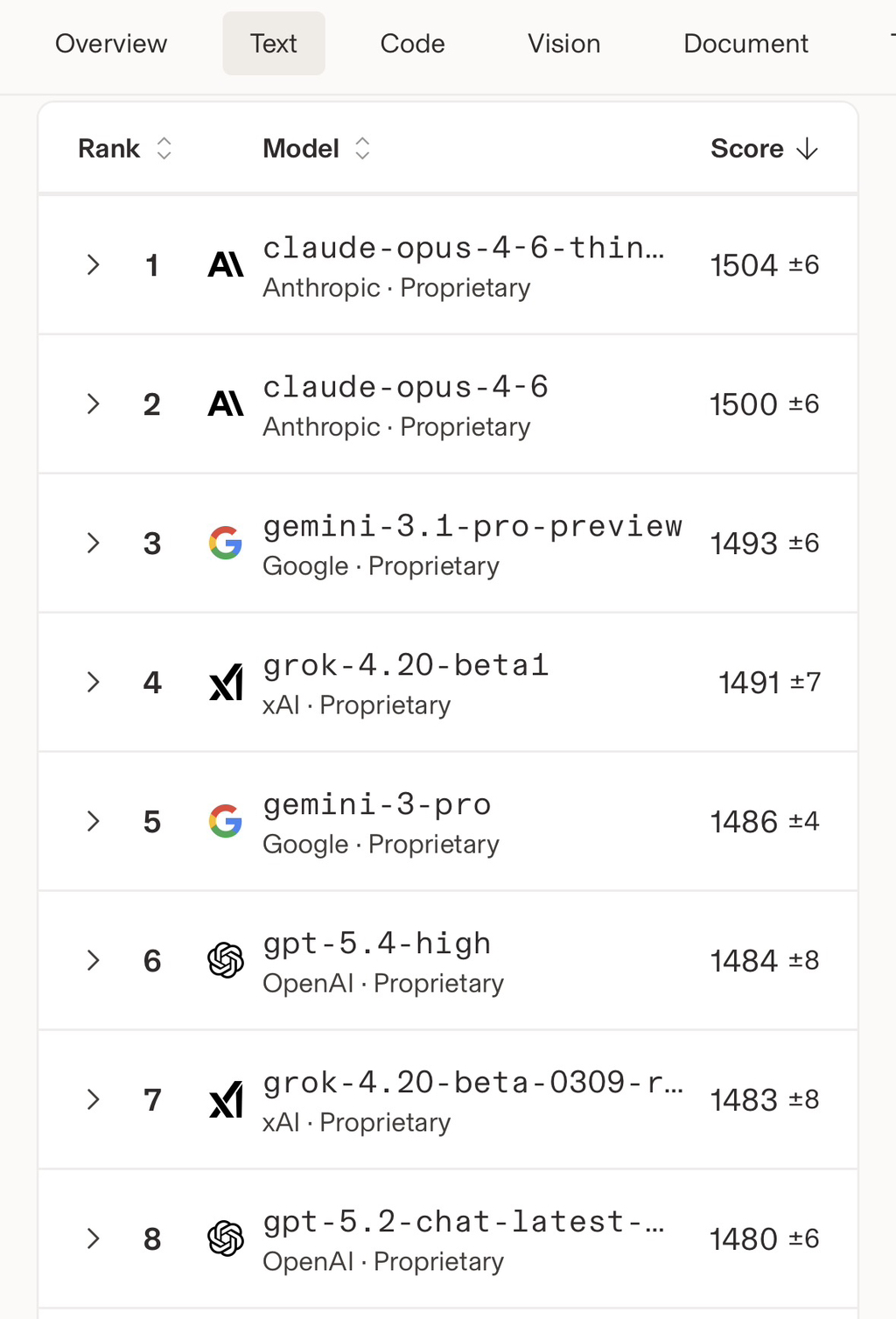Expand the claude-opus-4-6-thinking row details
This screenshot has height=1319, width=896.
point(93,264)
